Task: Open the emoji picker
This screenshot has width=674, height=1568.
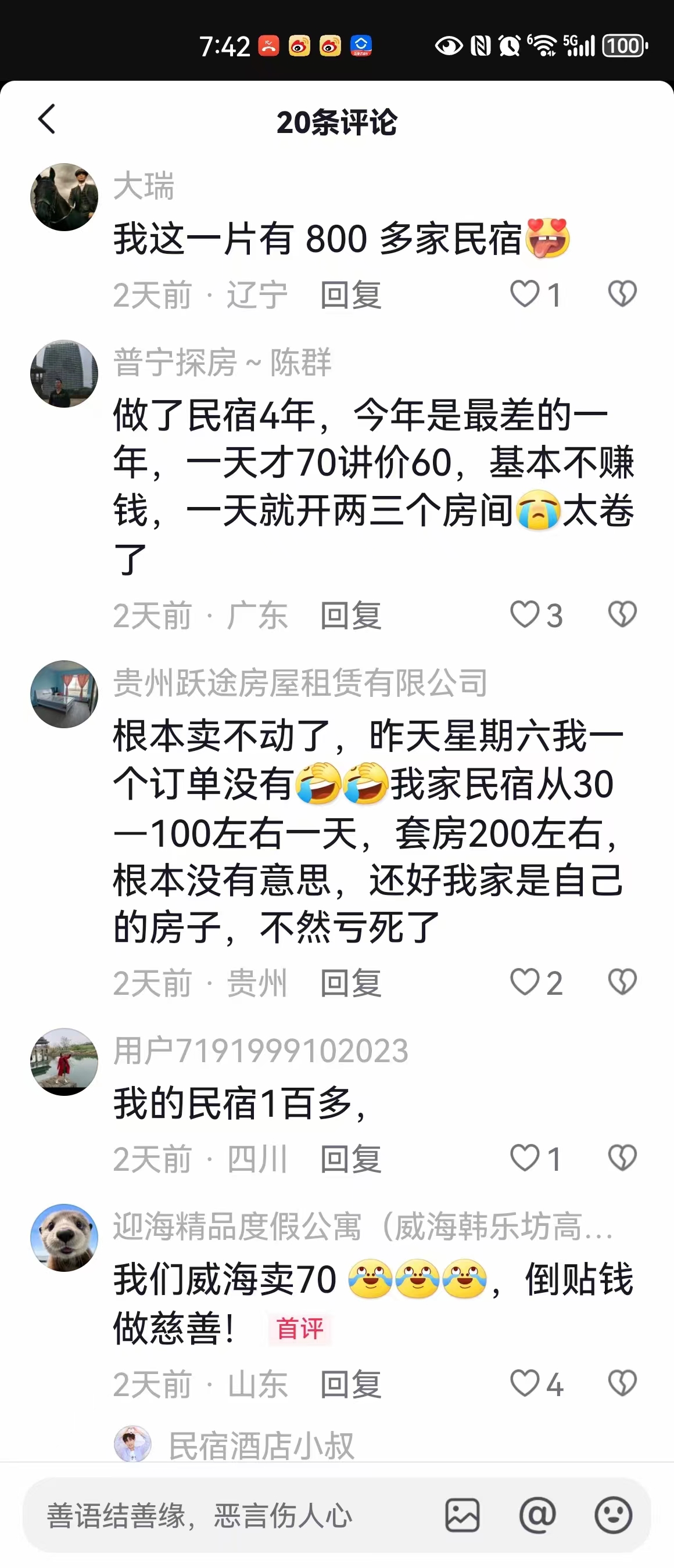Action: 612,1516
